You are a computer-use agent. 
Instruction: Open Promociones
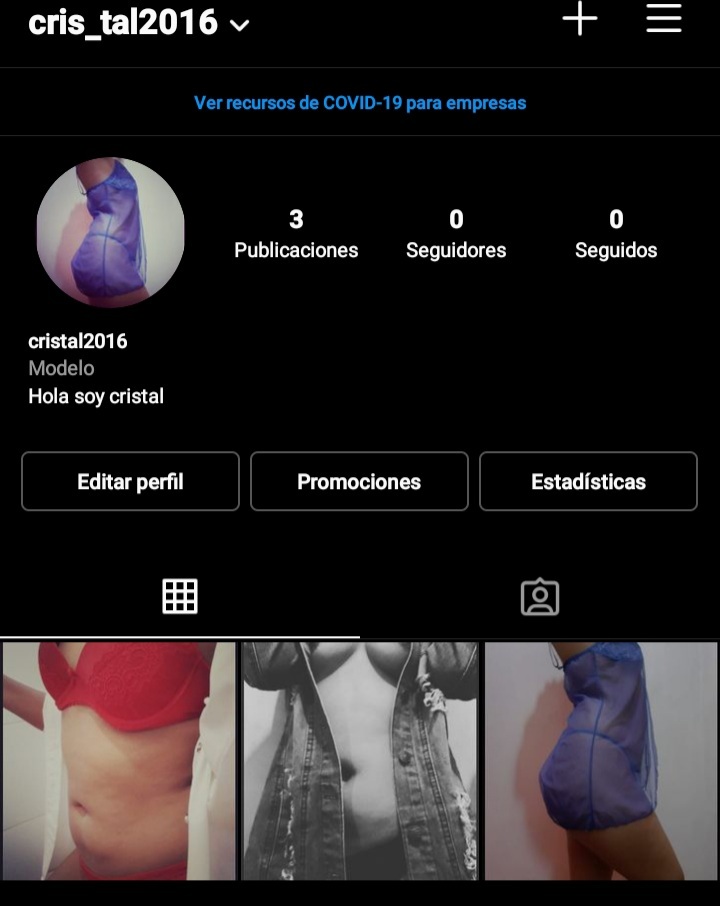click(359, 482)
